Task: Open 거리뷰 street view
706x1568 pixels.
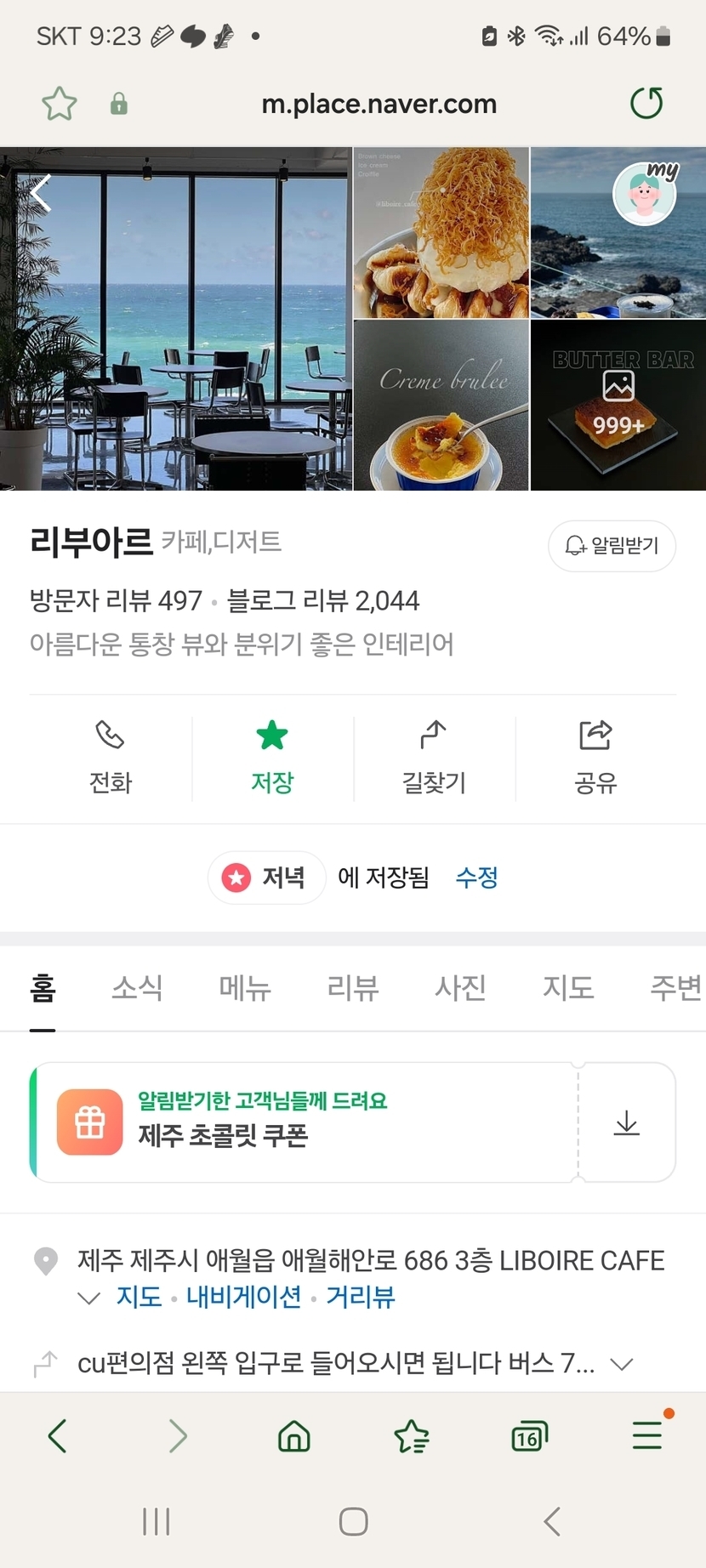Action: click(x=361, y=1297)
